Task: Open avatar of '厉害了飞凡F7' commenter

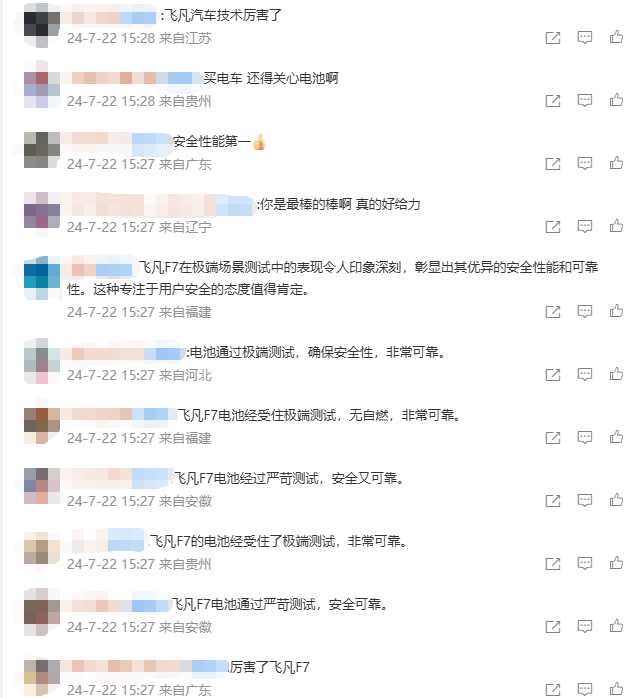Action: pos(37,676)
